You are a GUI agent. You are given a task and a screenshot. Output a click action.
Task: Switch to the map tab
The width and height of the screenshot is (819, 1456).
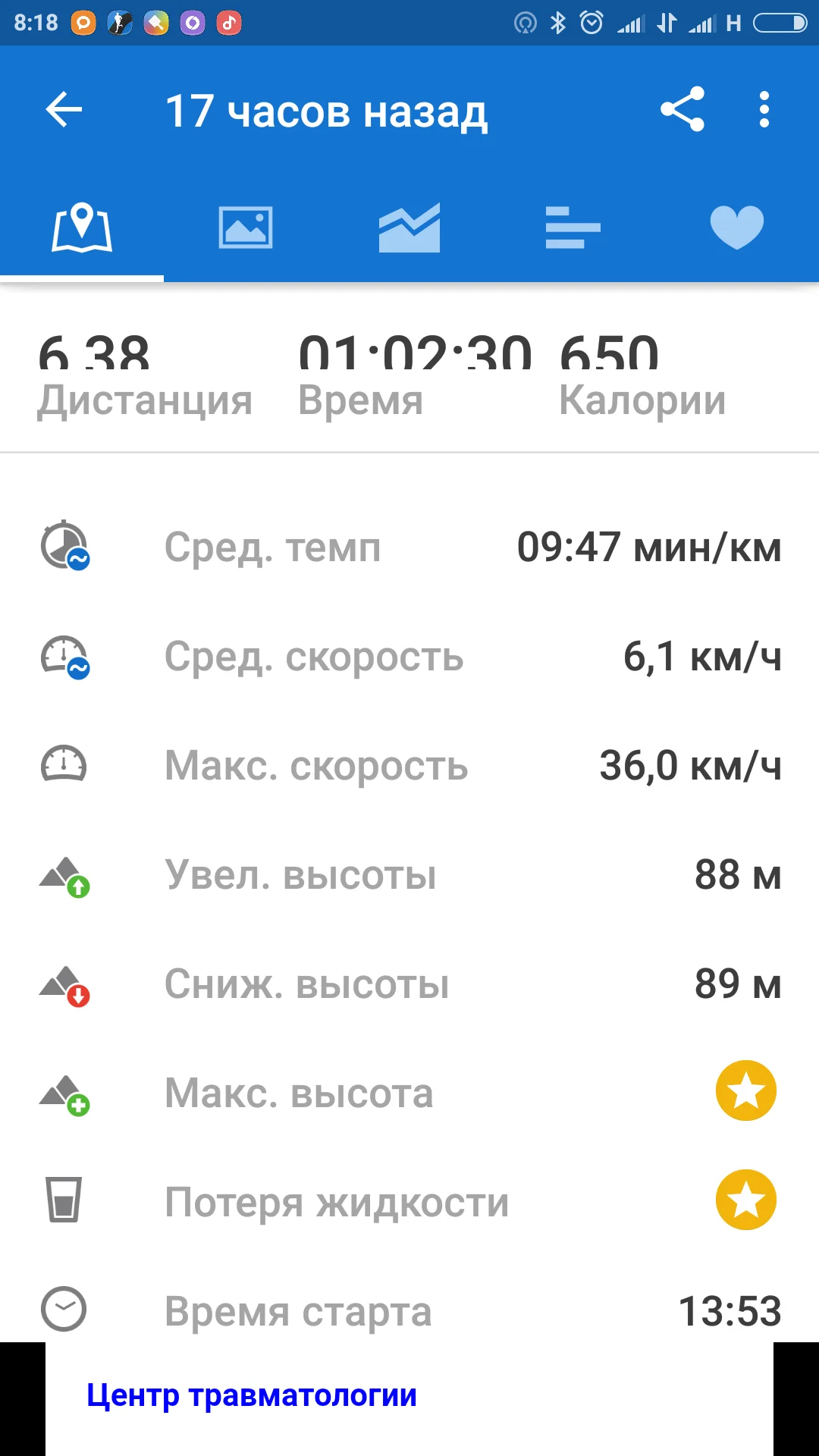pyautogui.click(x=82, y=227)
